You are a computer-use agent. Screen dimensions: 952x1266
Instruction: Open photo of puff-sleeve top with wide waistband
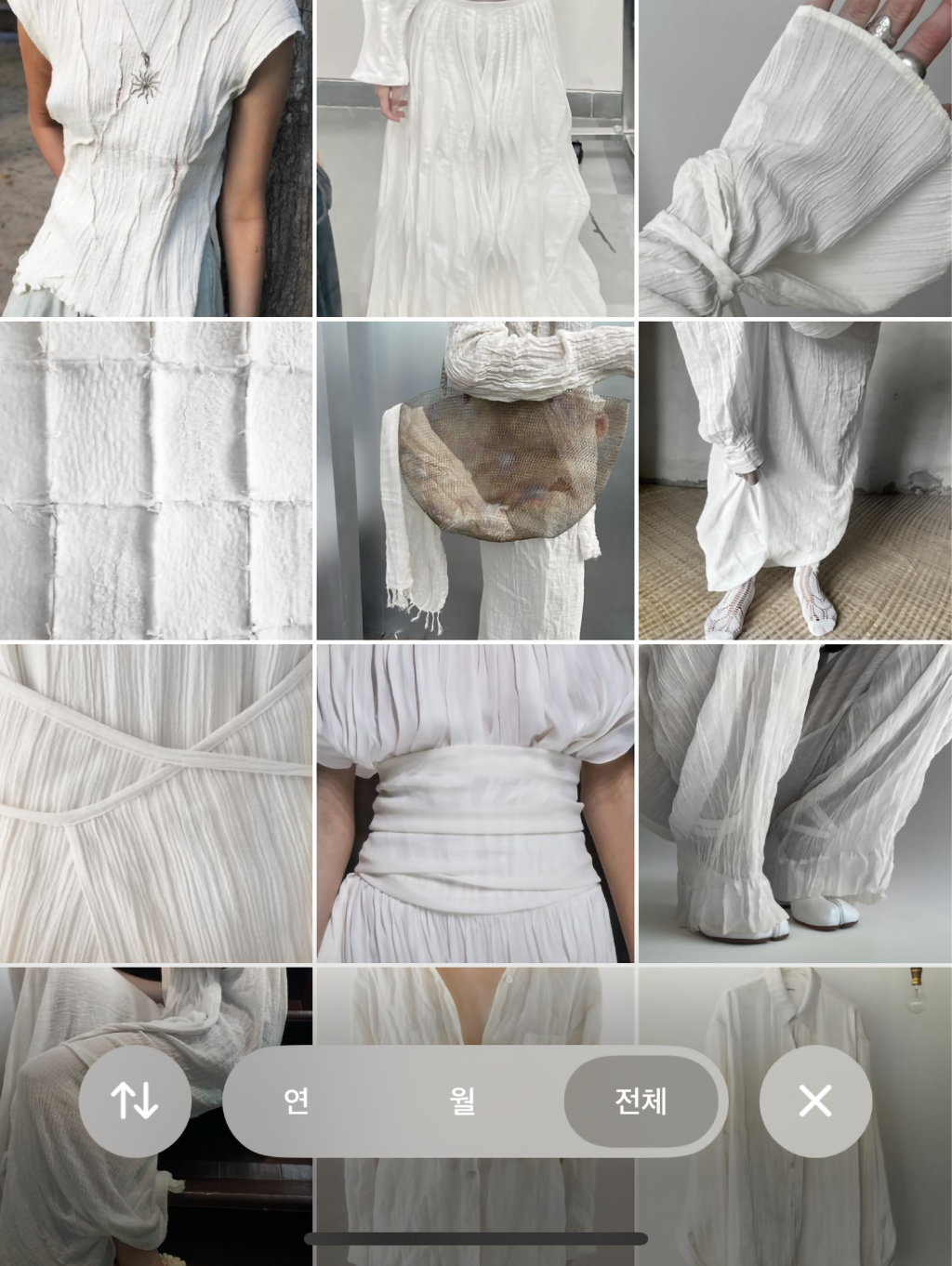click(475, 802)
